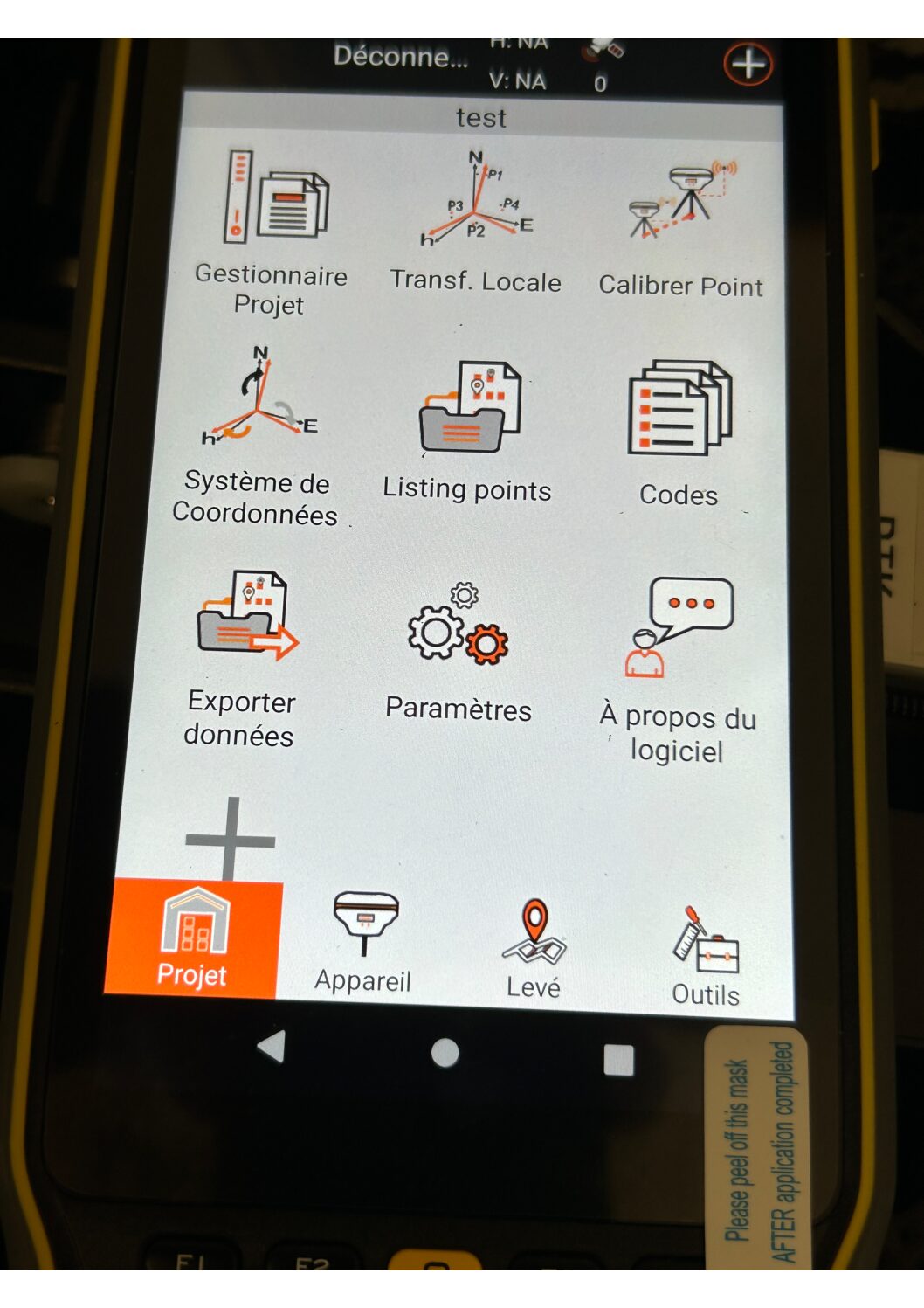This screenshot has height=1308, width=924.
Task: Switch to the Appareil tab
Action: (x=364, y=943)
